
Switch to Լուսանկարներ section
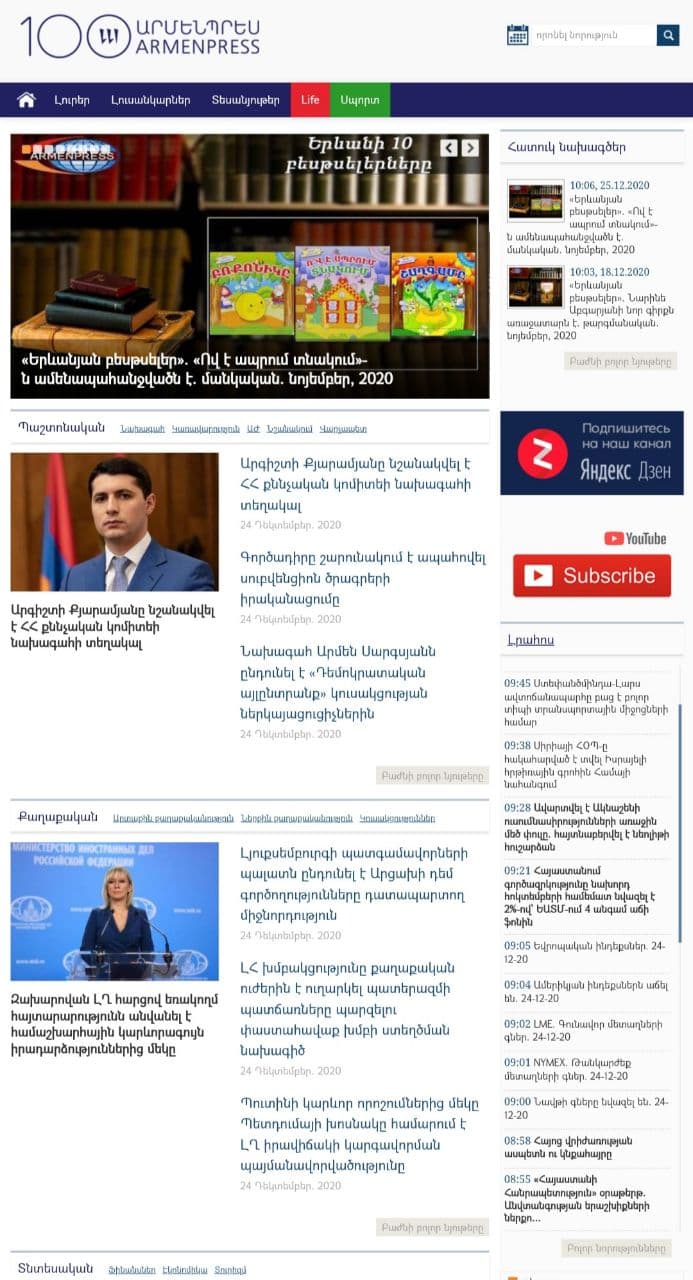[x=150, y=100]
